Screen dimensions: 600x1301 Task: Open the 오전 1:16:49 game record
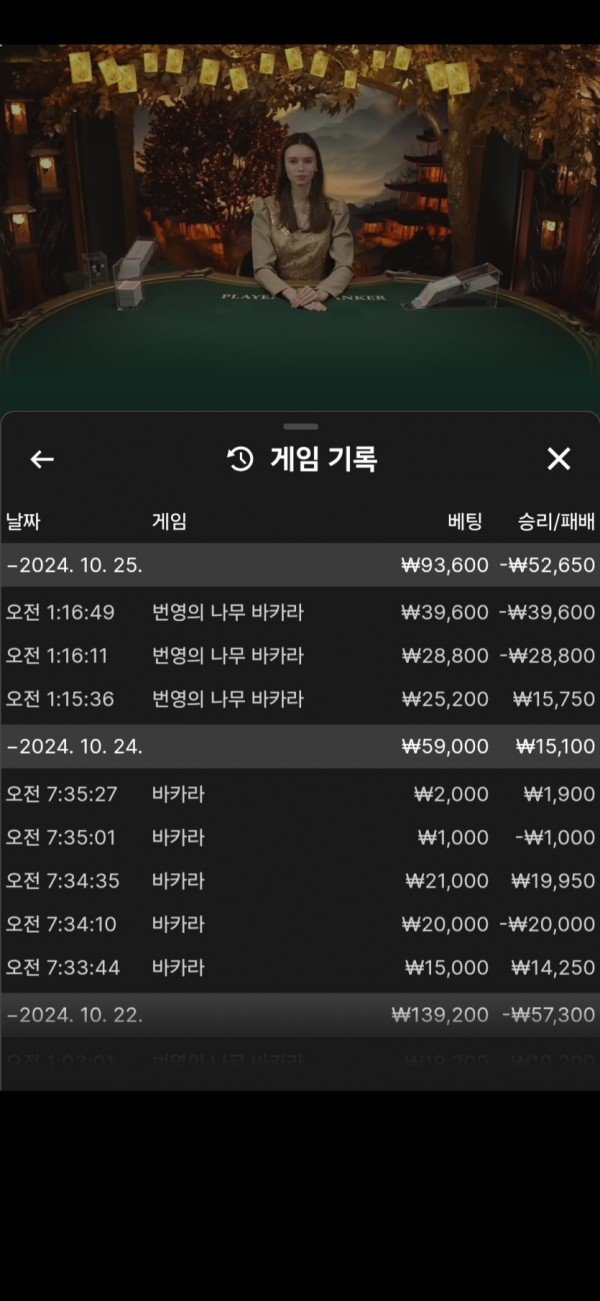(300, 612)
